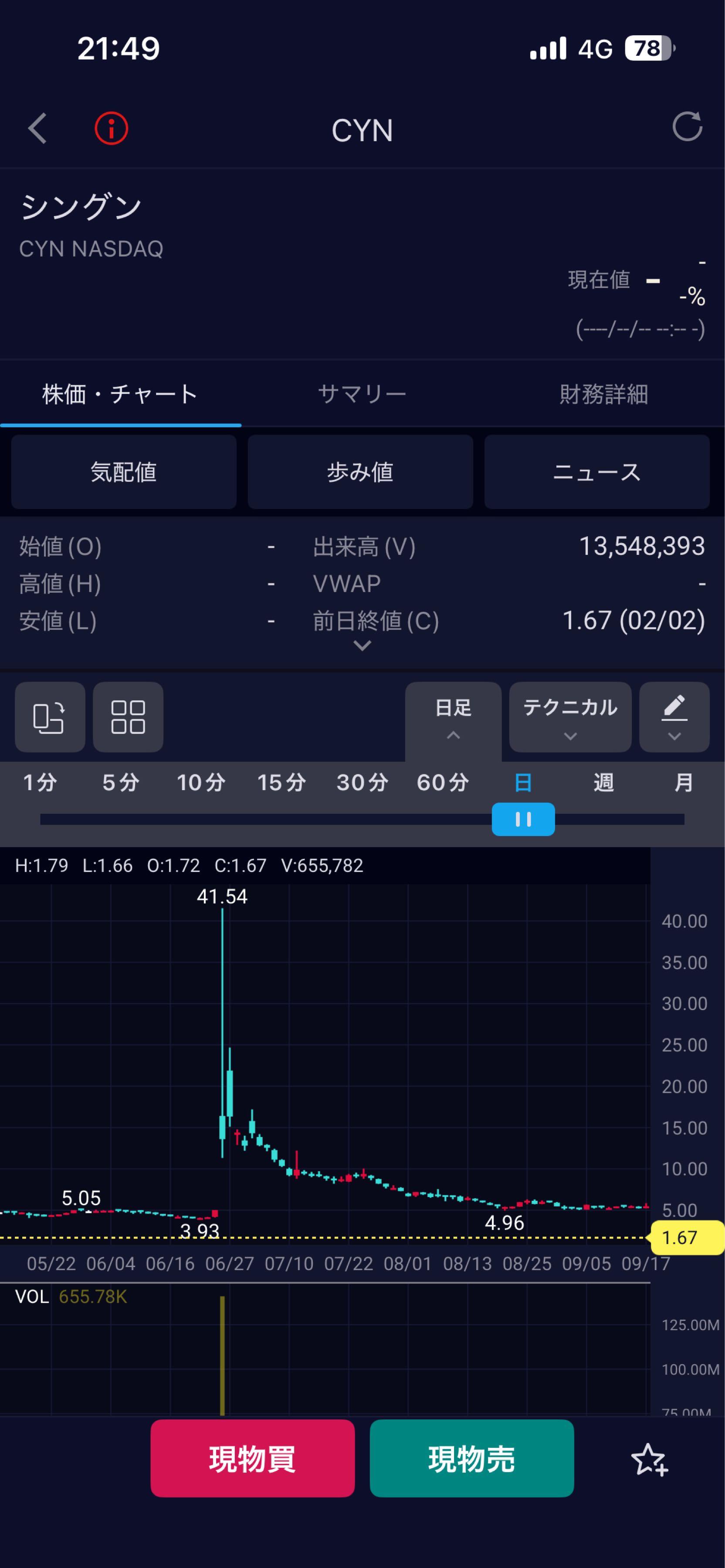The image size is (725, 1568).
Task: Open the 財務詳細 tab
Action: tap(603, 393)
